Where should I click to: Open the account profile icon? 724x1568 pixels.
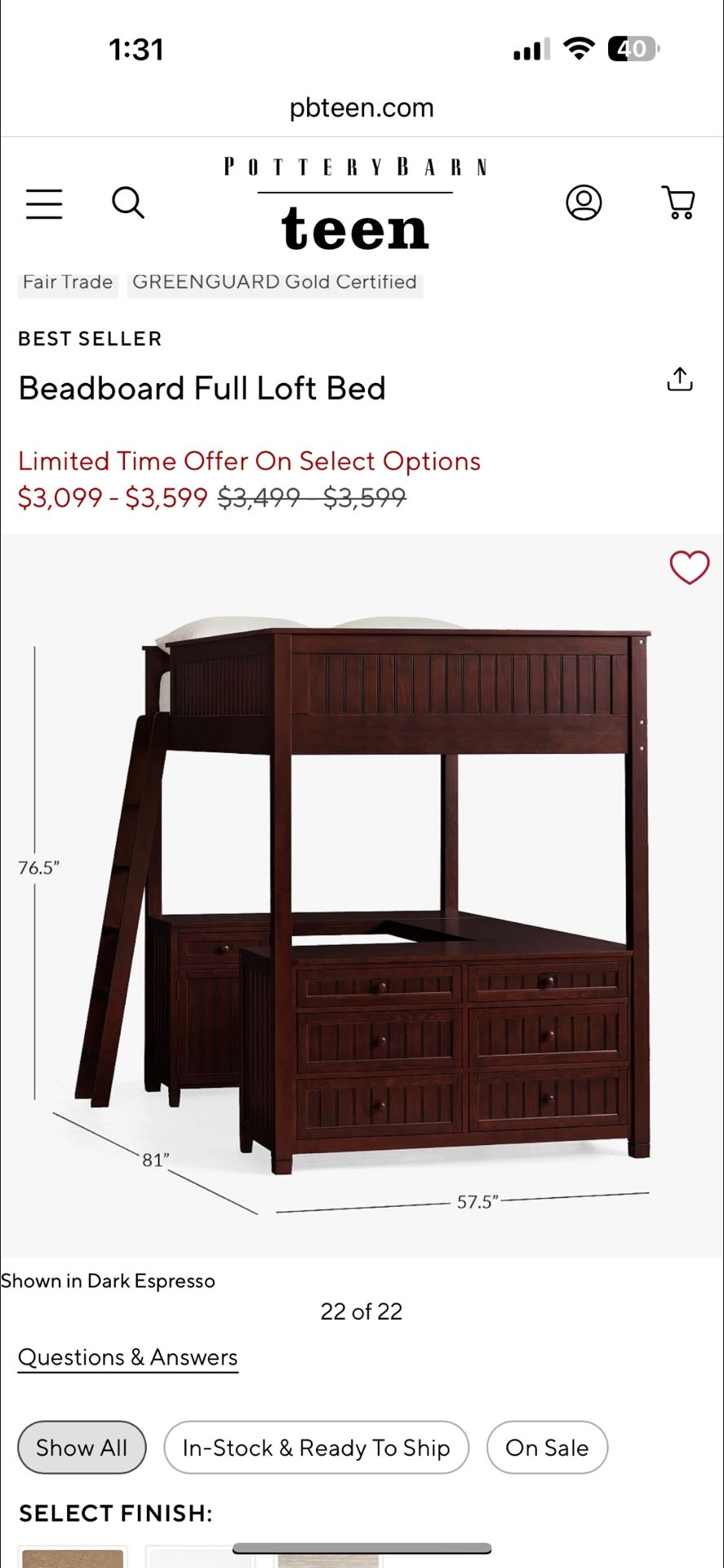point(584,203)
